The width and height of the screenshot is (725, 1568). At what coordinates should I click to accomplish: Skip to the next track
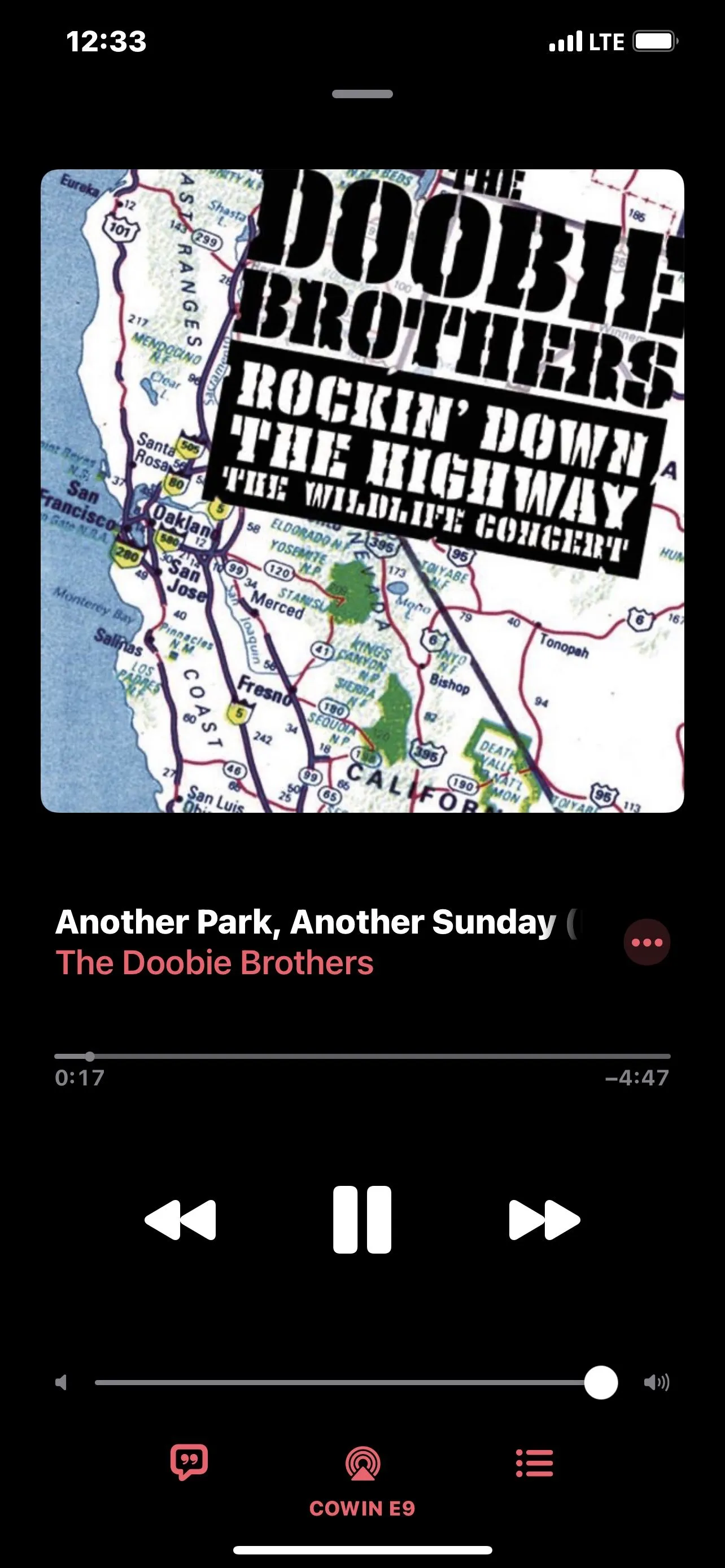tap(544, 1219)
